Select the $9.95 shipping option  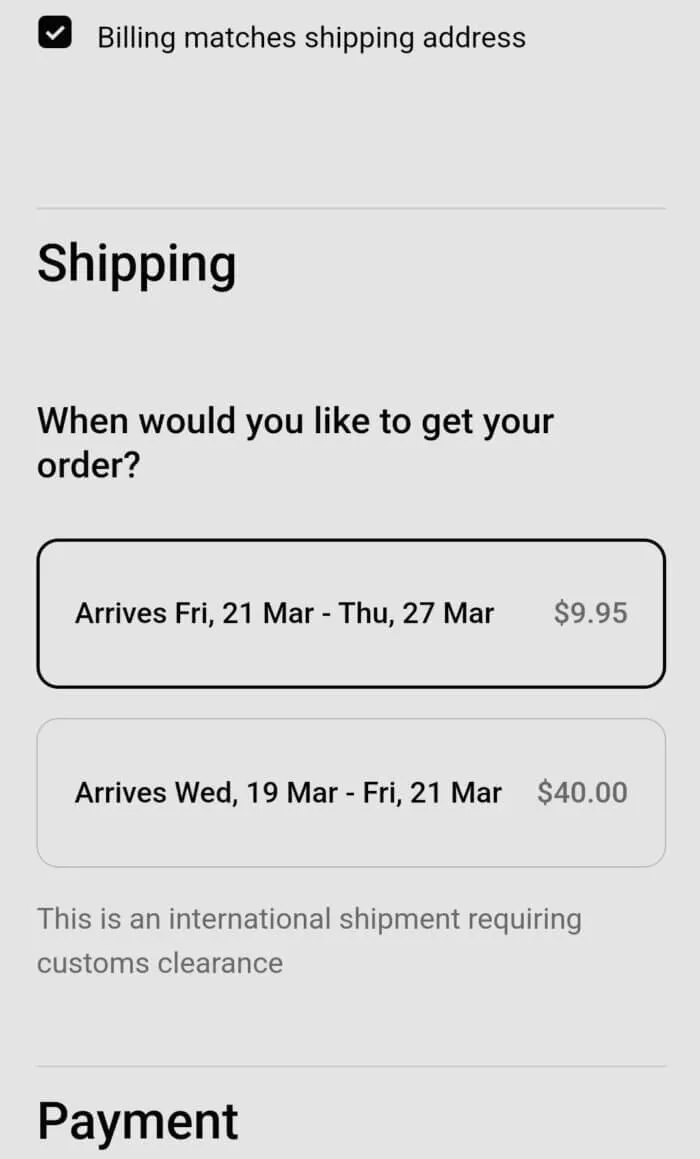[350, 613]
